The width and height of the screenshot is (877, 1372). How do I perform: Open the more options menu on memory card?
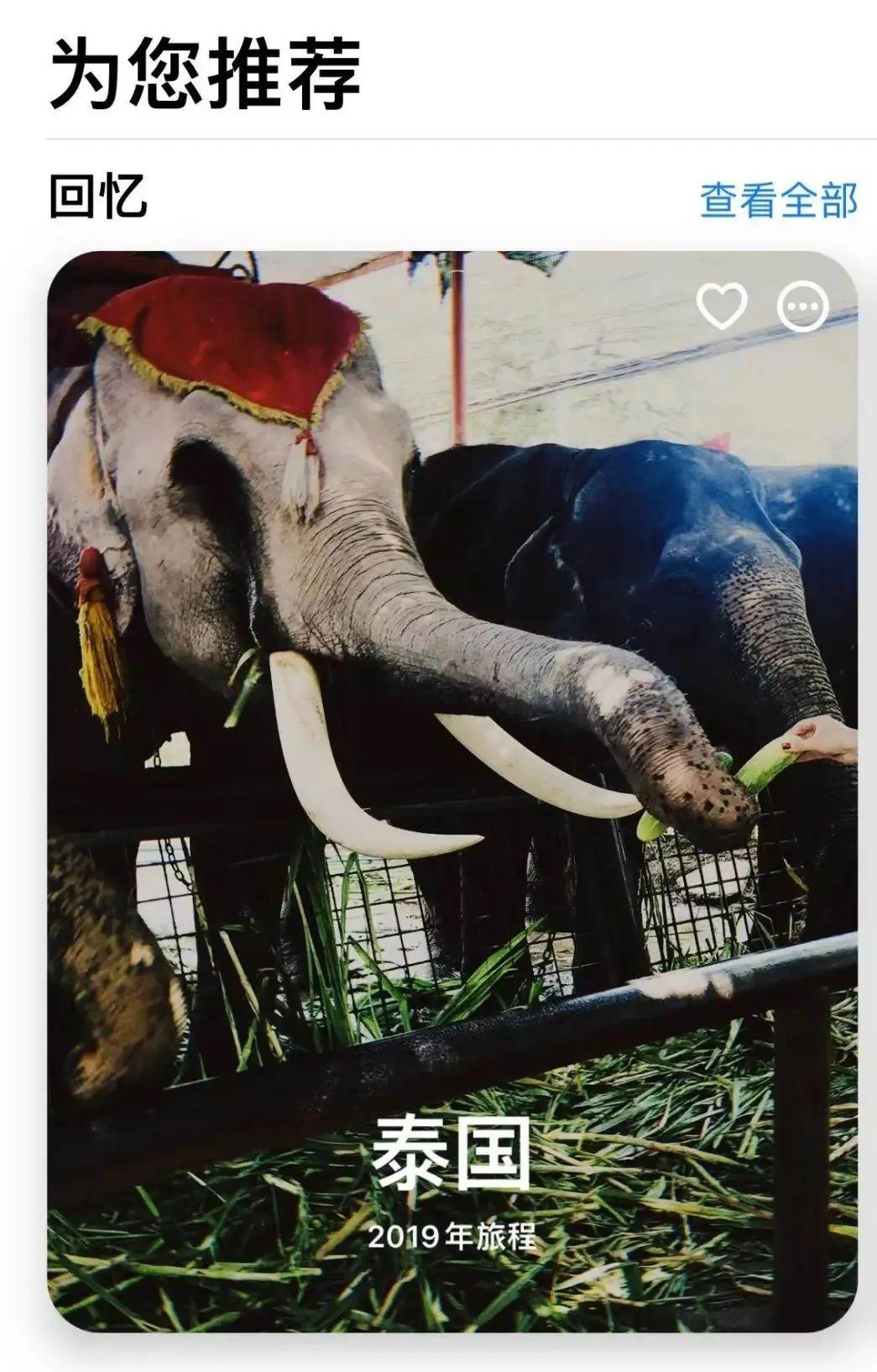pyautogui.click(x=802, y=308)
